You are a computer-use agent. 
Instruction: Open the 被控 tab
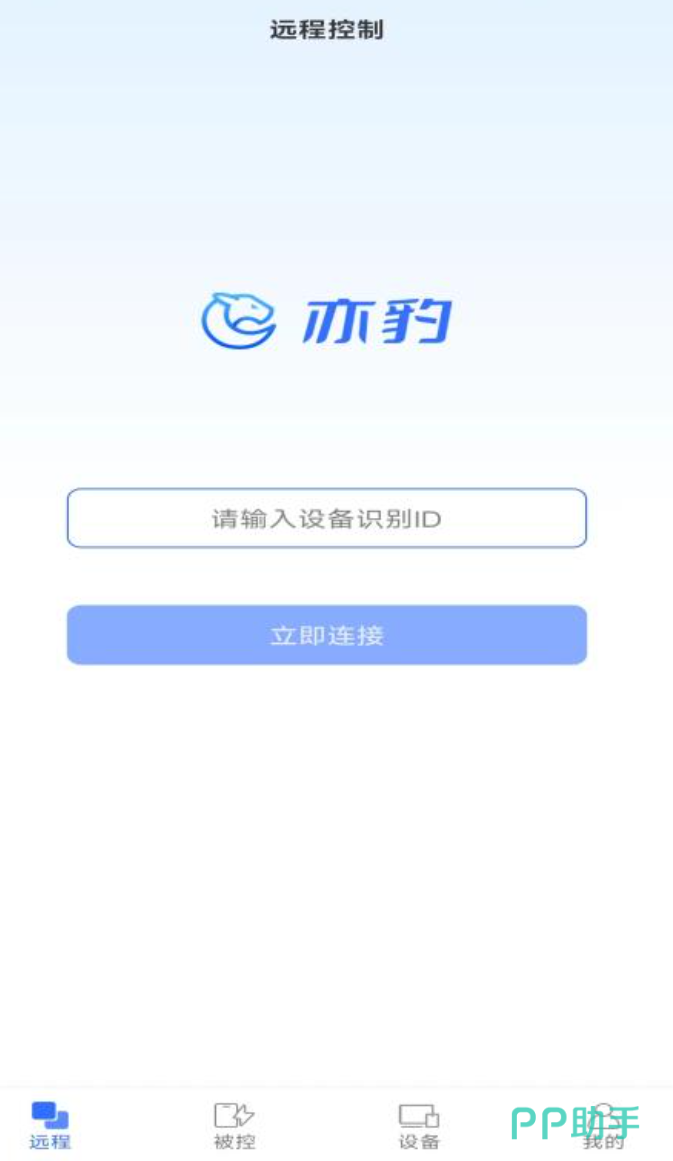tap(234, 1124)
